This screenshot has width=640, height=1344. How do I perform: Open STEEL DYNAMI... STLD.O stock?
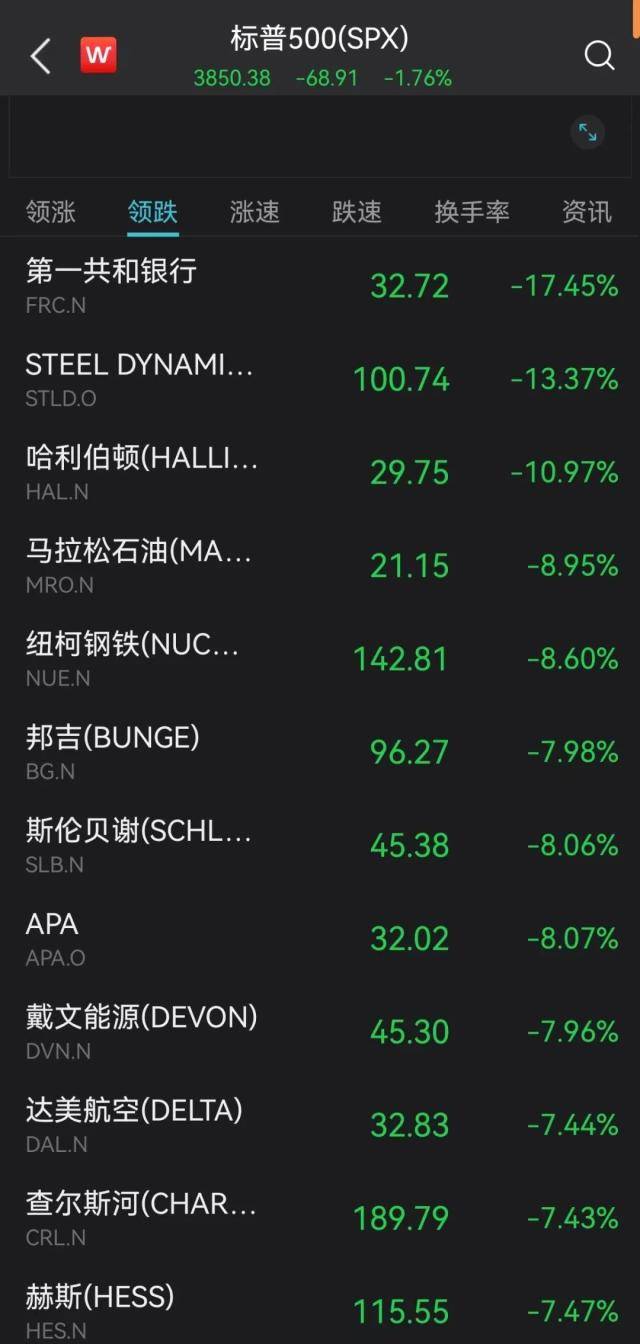pyautogui.click(x=320, y=379)
